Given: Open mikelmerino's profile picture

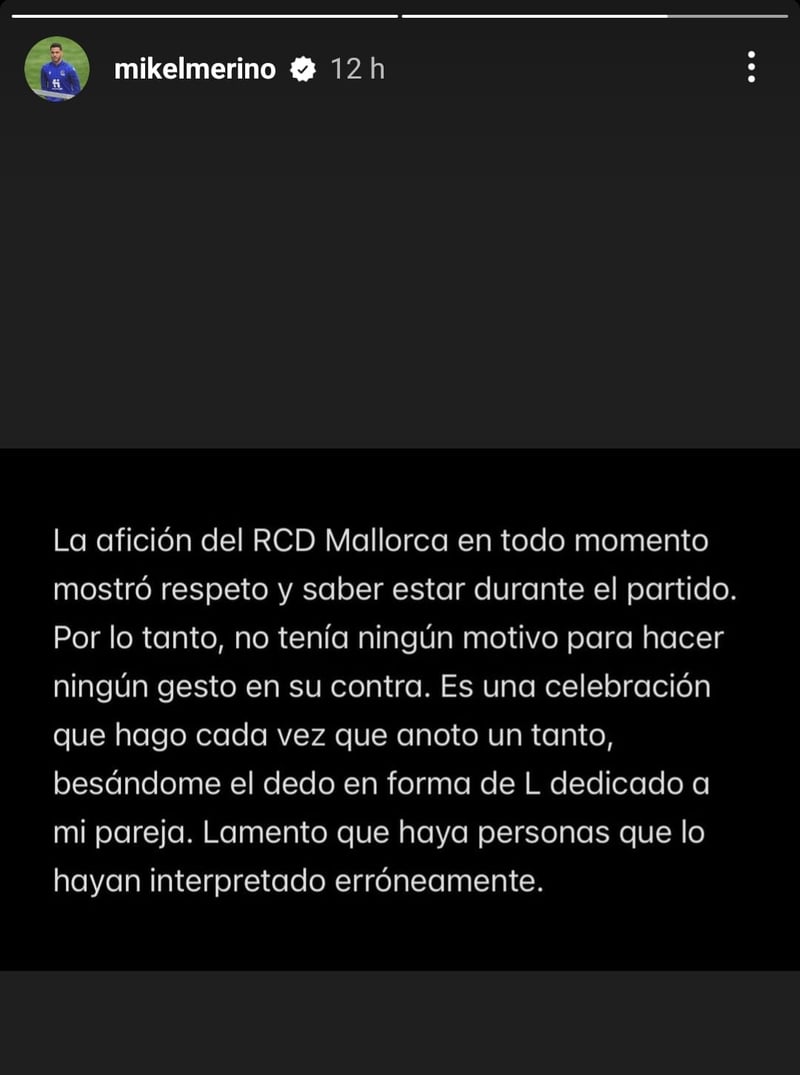Looking at the screenshot, I should [57, 69].
